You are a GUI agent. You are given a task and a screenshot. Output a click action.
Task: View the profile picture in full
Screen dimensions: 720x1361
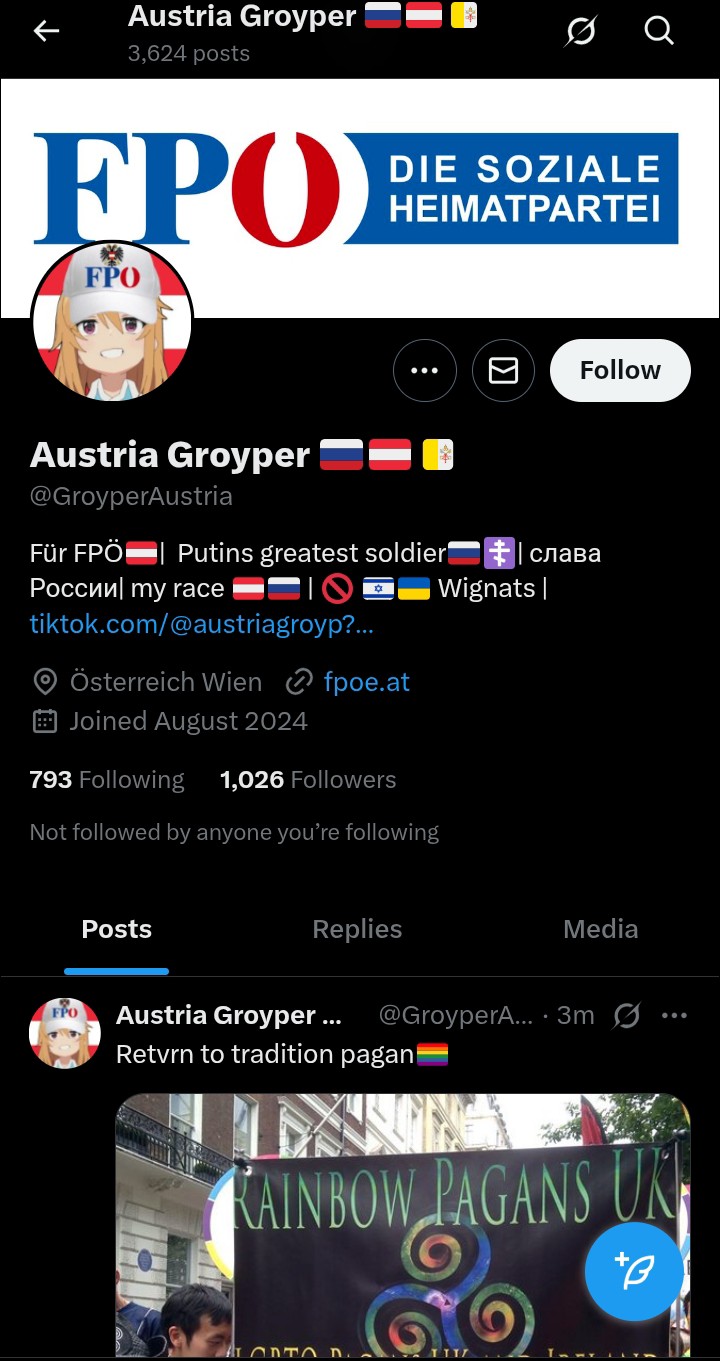pos(112,321)
